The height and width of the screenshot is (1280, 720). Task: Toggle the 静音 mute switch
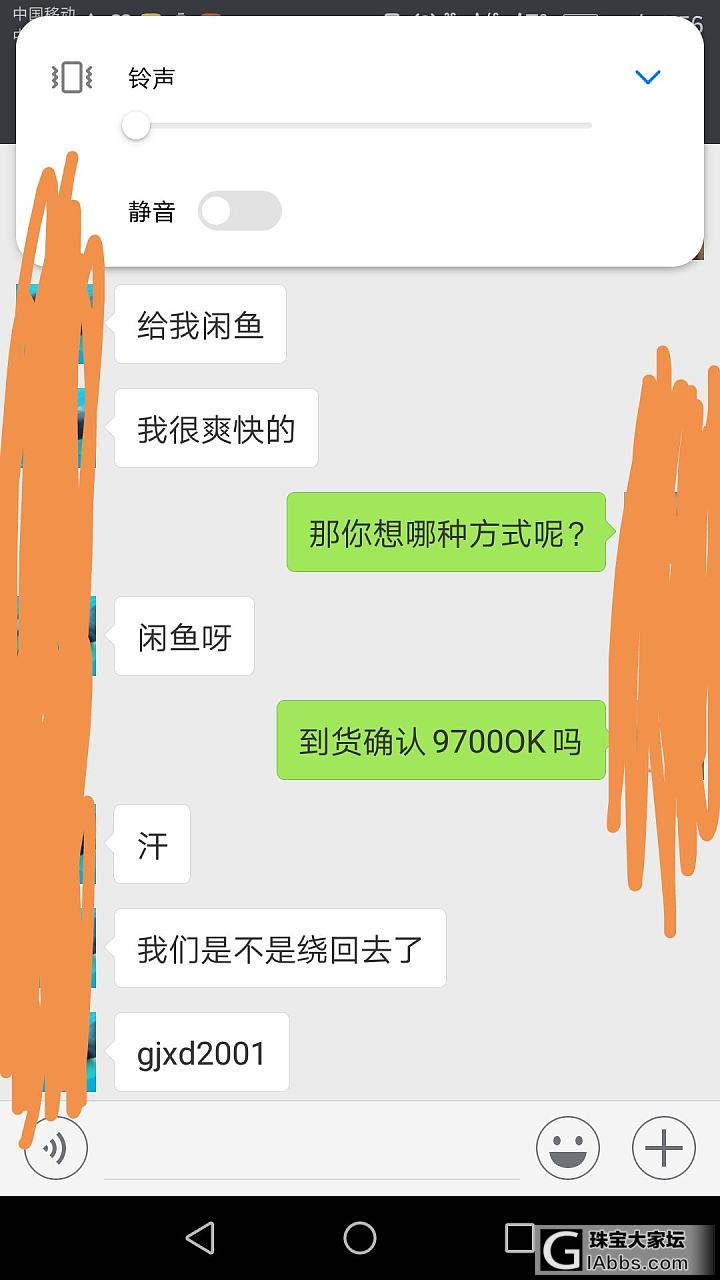pos(240,211)
